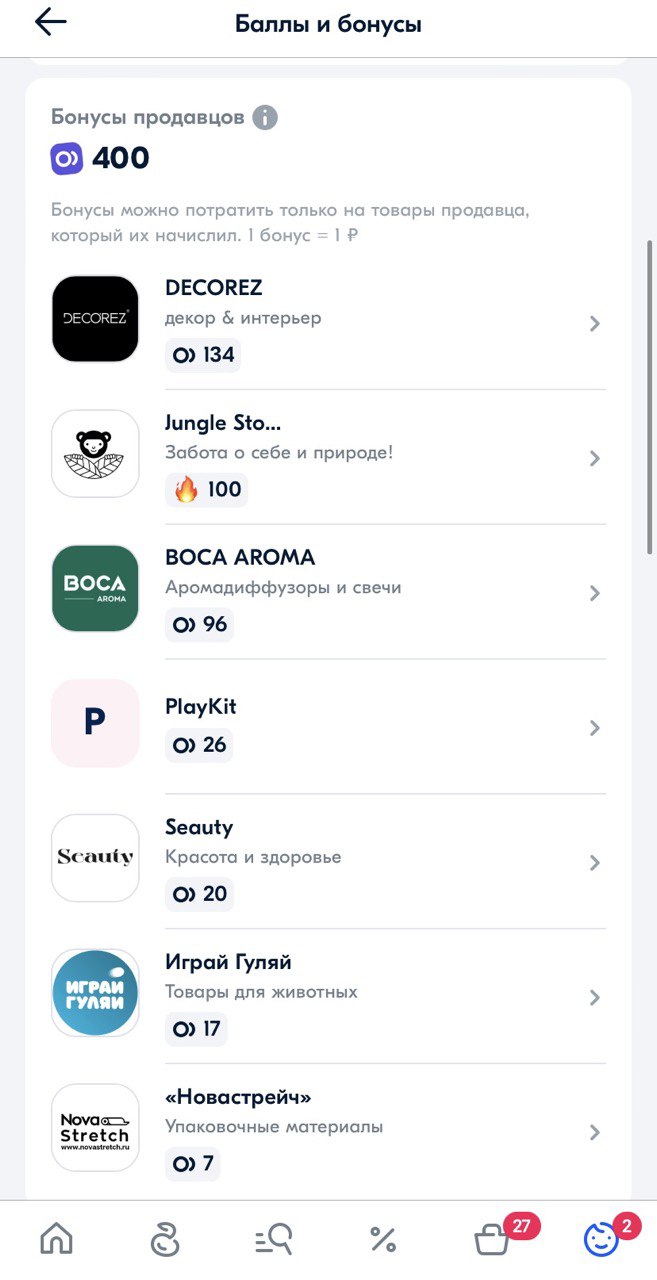Image resolution: width=657 pixels, height=1280 pixels.
Task: Open the DECOREZ seller bonuses
Action: (x=328, y=322)
